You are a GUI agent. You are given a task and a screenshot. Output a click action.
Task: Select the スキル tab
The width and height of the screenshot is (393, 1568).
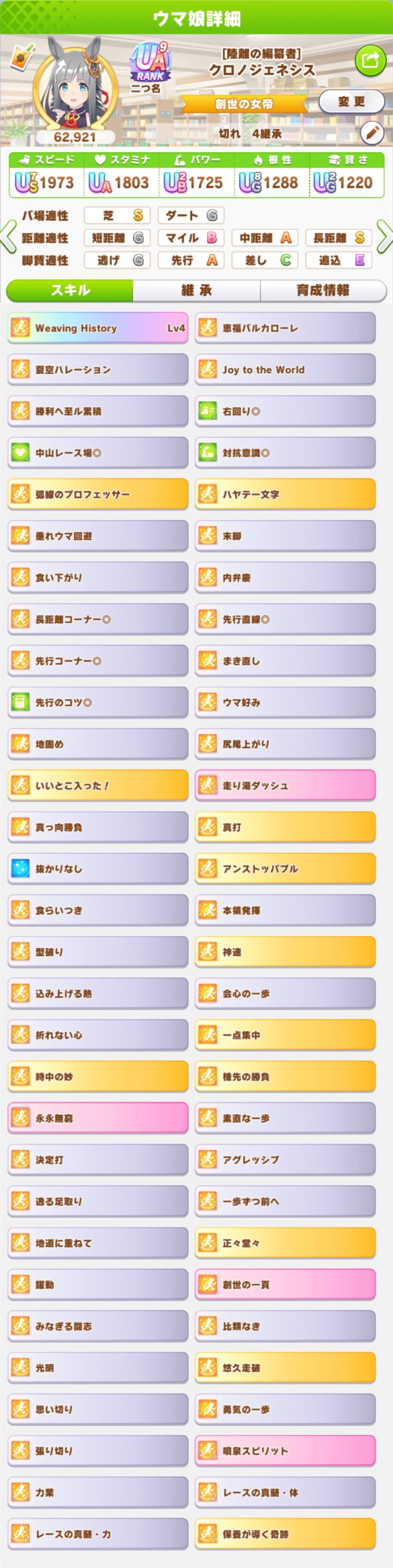(70, 290)
